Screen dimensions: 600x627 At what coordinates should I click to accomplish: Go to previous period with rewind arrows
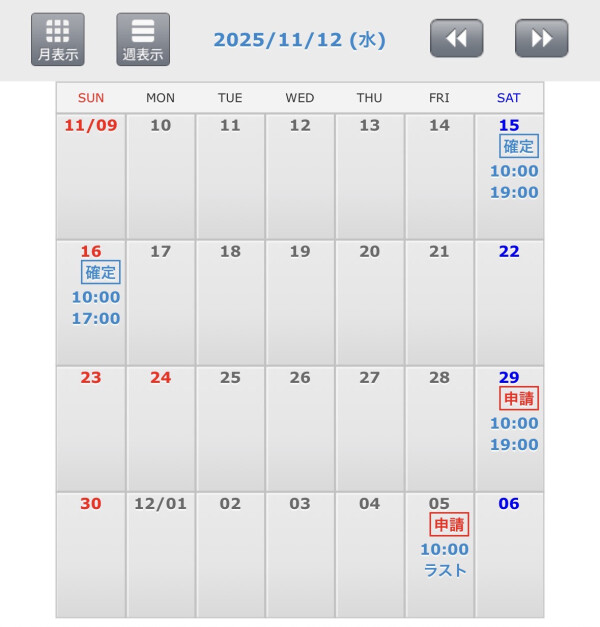click(456, 39)
